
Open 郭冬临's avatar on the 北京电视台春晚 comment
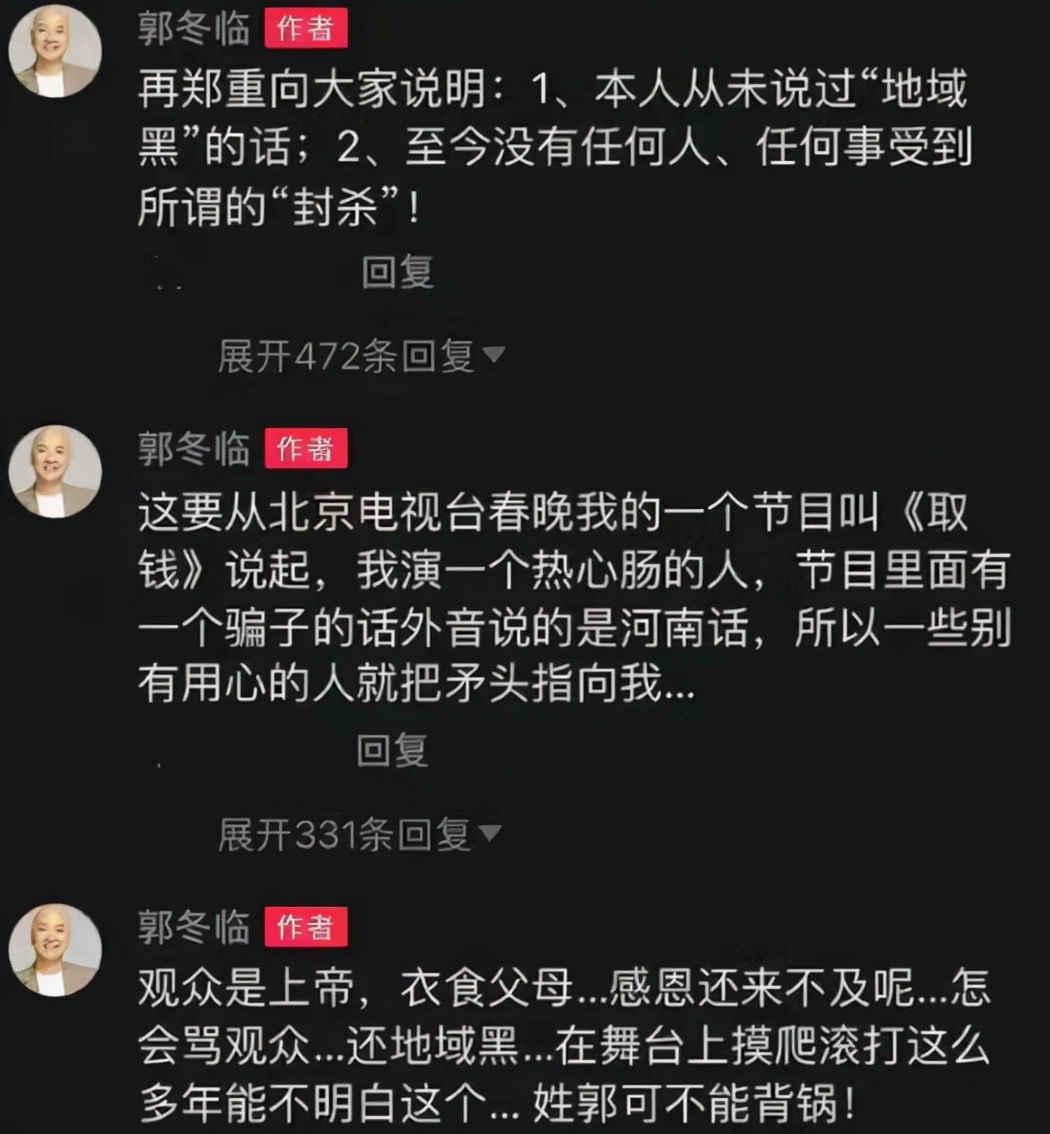coord(55,472)
